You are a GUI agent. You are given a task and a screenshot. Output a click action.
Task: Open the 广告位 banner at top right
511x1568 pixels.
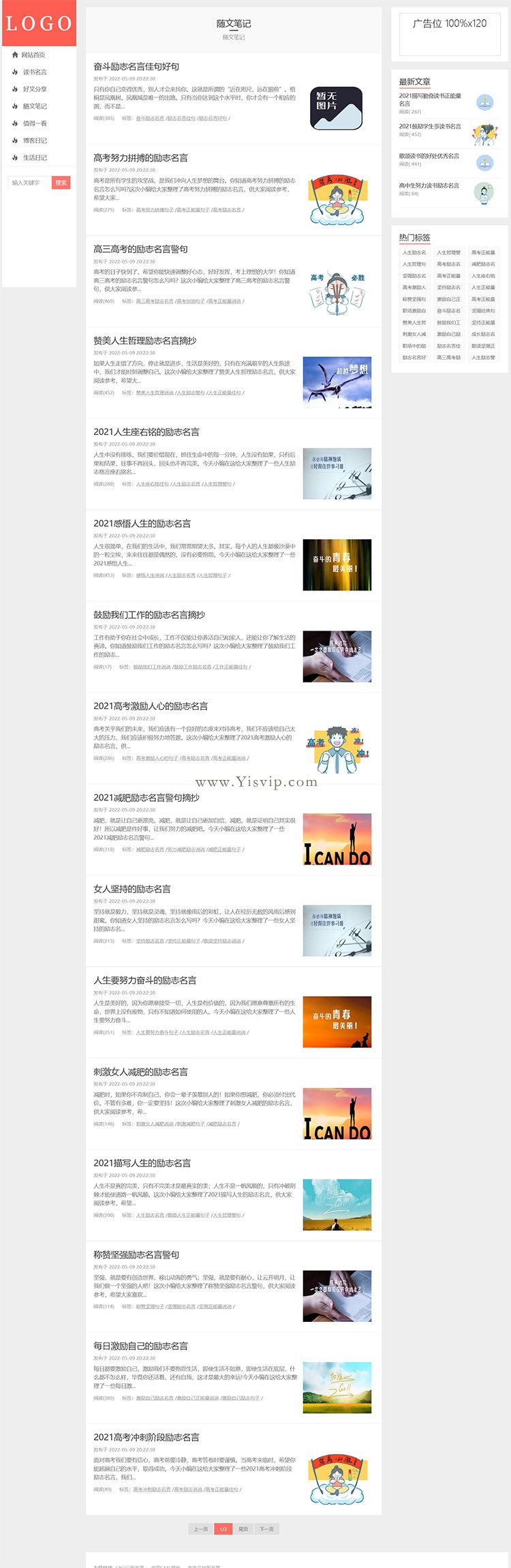tap(450, 32)
